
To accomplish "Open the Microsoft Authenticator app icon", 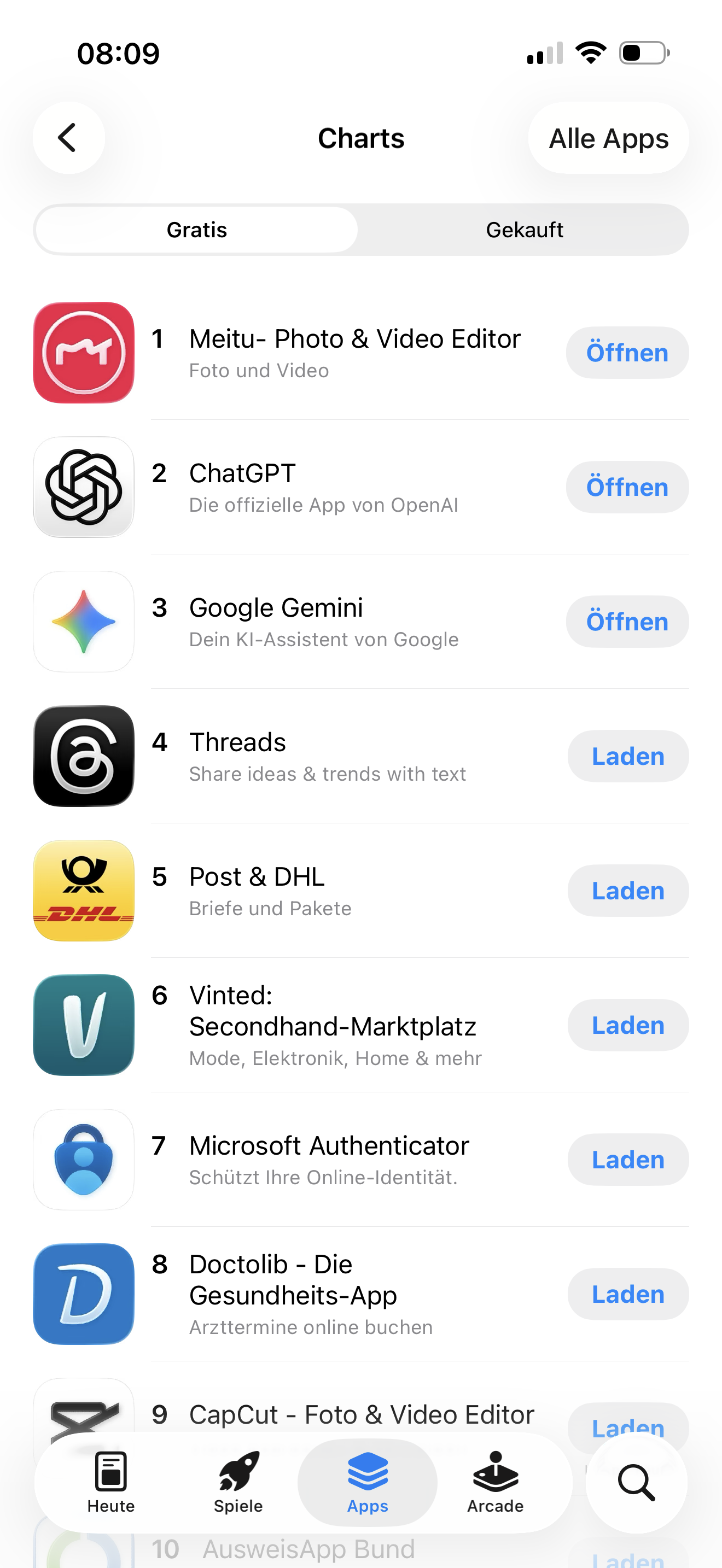I will tap(83, 1160).
